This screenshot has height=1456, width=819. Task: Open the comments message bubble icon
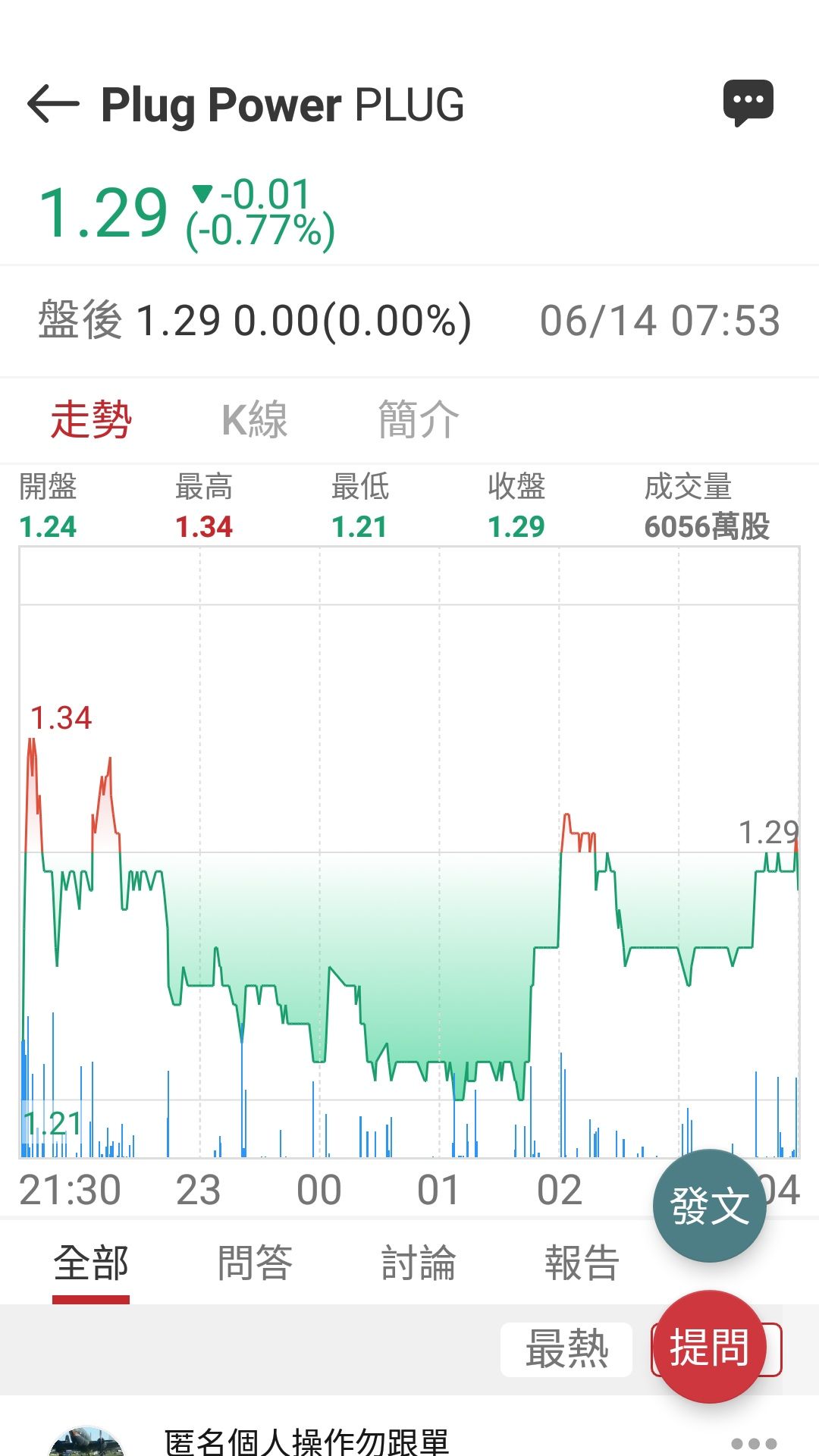coord(749,101)
